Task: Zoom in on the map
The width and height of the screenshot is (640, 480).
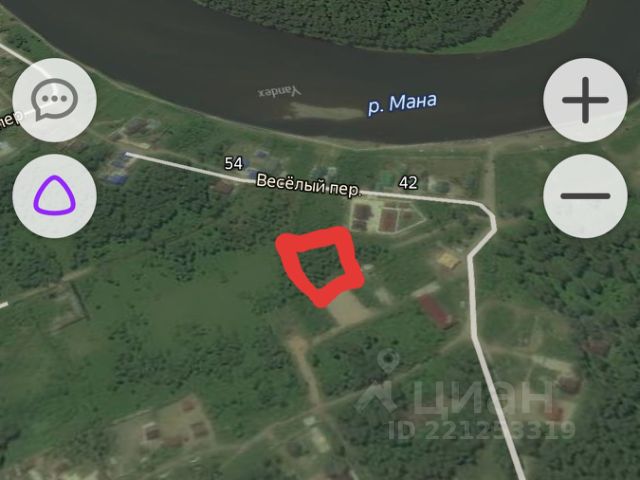Action: pyautogui.click(x=585, y=101)
